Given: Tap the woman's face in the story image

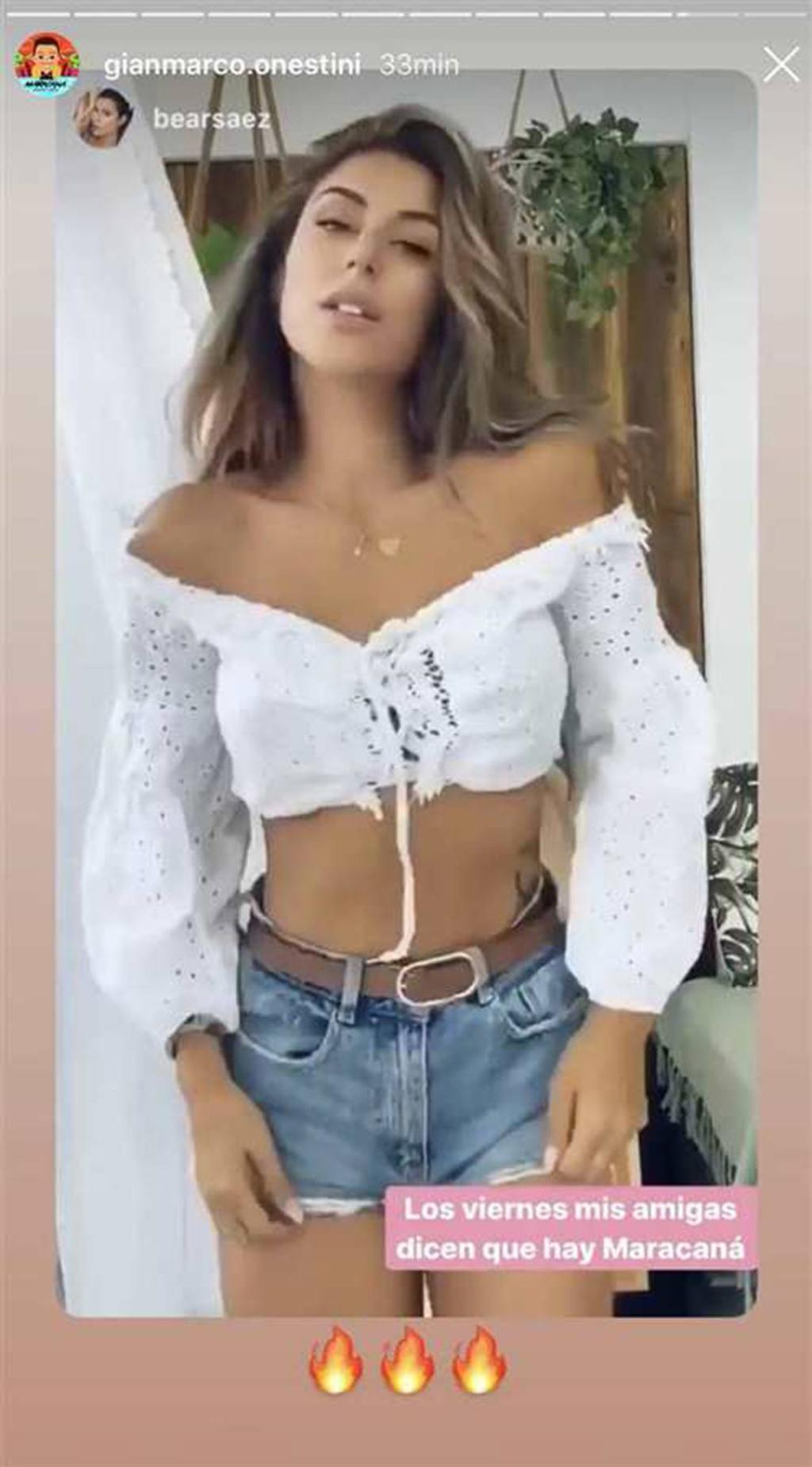Looking at the screenshot, I should [x=365, y=254].
